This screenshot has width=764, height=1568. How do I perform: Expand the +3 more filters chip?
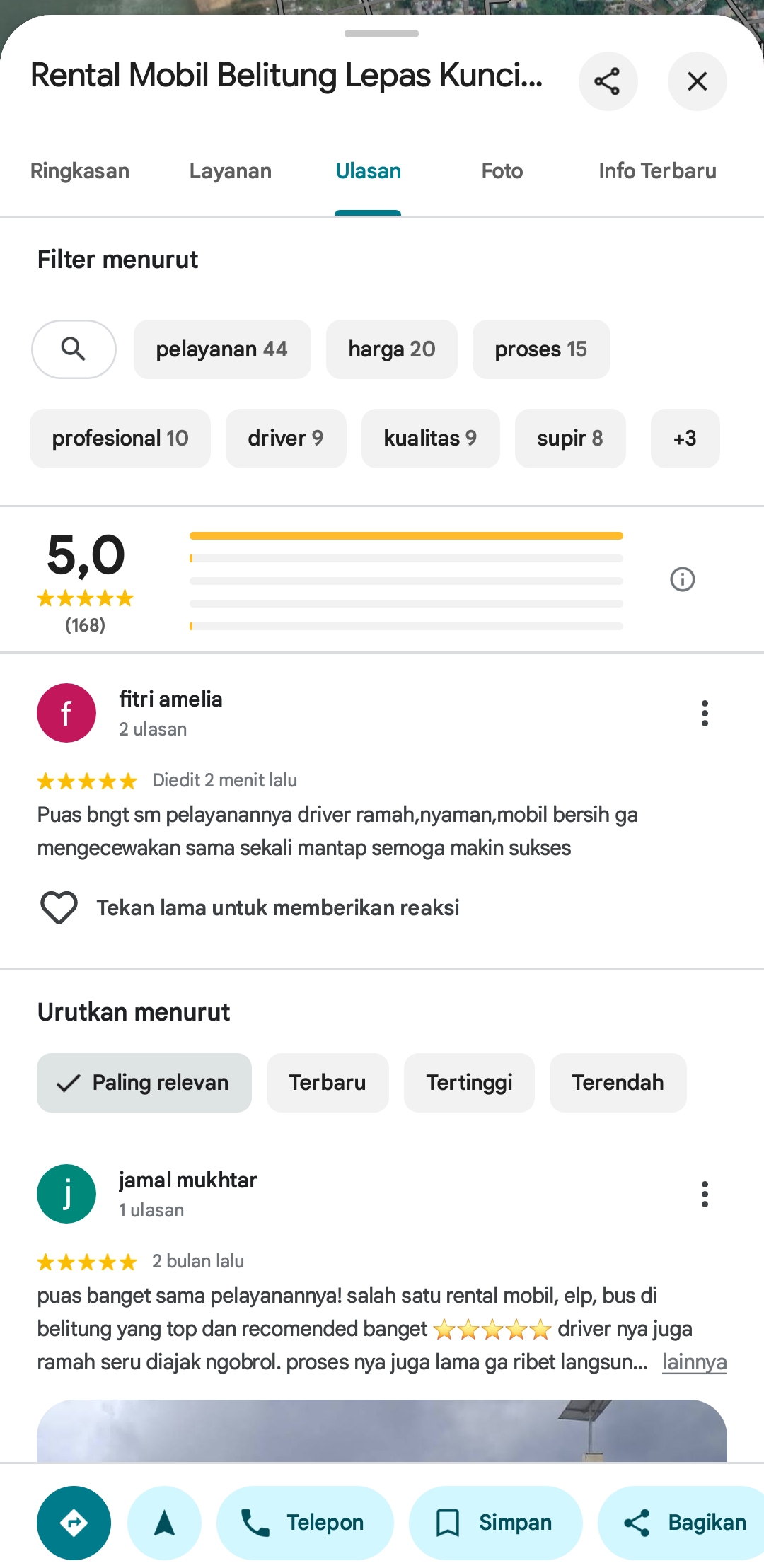(x=685, y=439)
